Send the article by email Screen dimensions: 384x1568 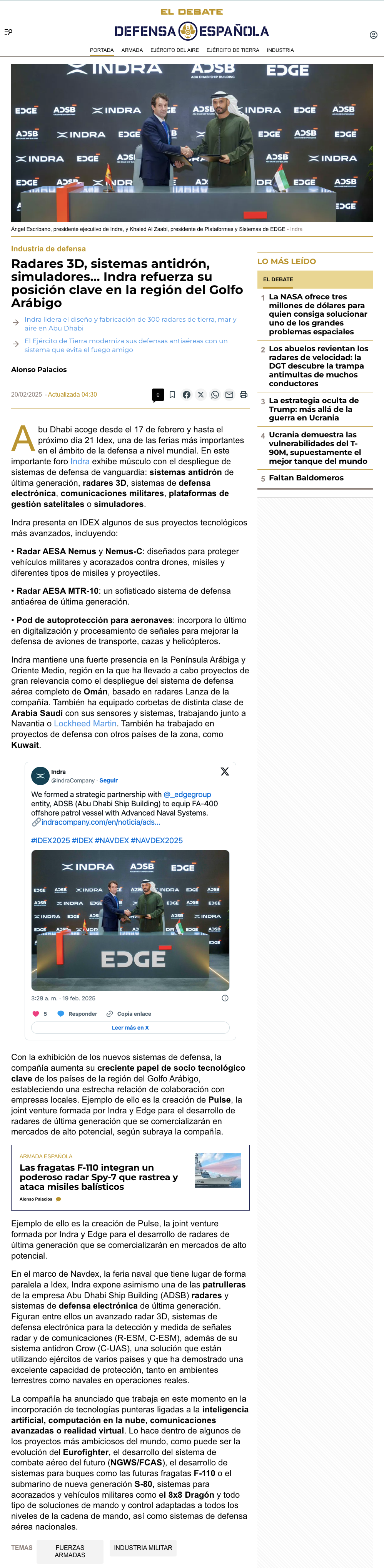point(229,394)
